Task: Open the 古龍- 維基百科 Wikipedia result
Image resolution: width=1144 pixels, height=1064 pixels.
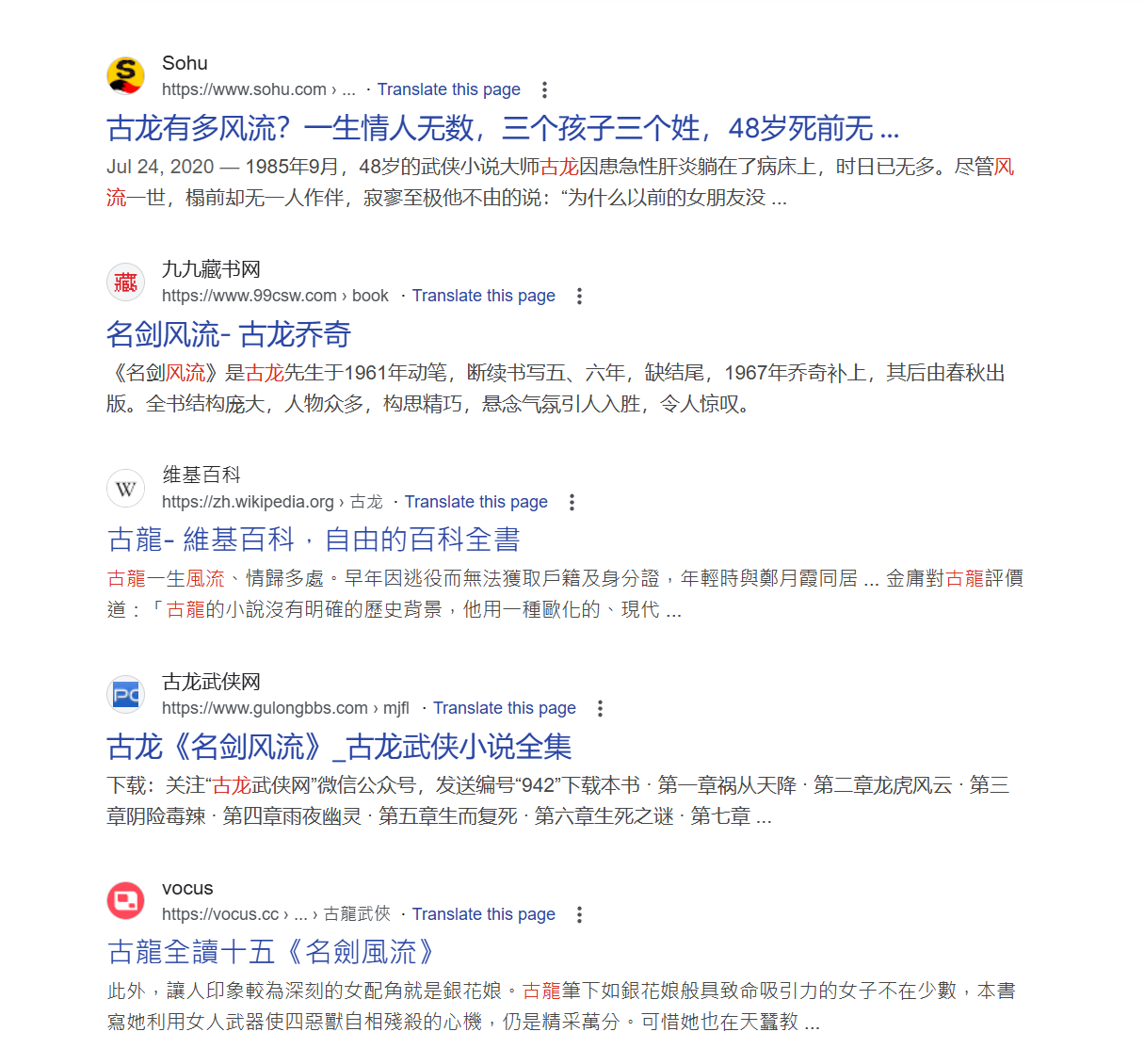Action: [x=313, y=540]
